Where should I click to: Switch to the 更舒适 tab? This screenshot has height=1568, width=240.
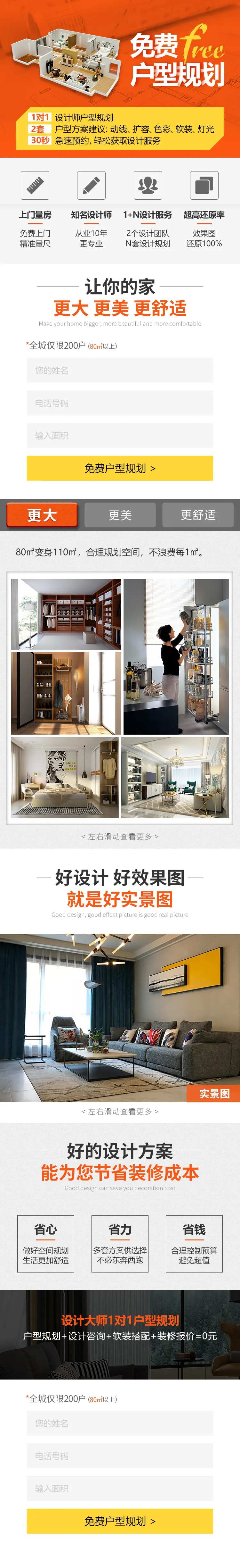pyautogui.click(x=198, y=515)
